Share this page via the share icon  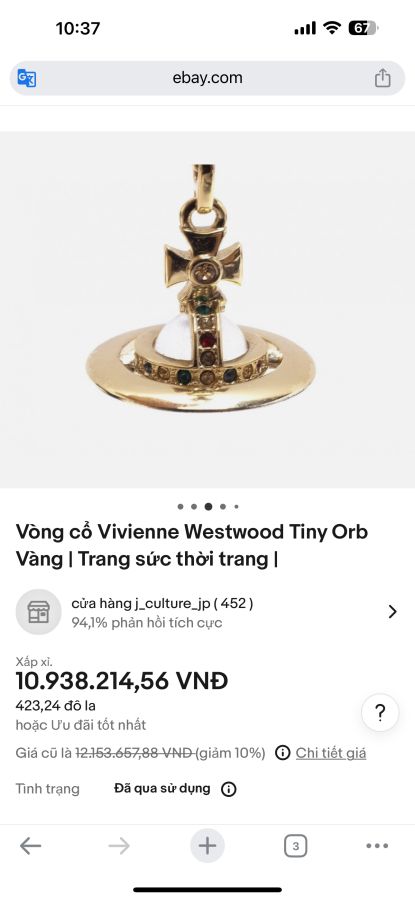tap(383, 78)
